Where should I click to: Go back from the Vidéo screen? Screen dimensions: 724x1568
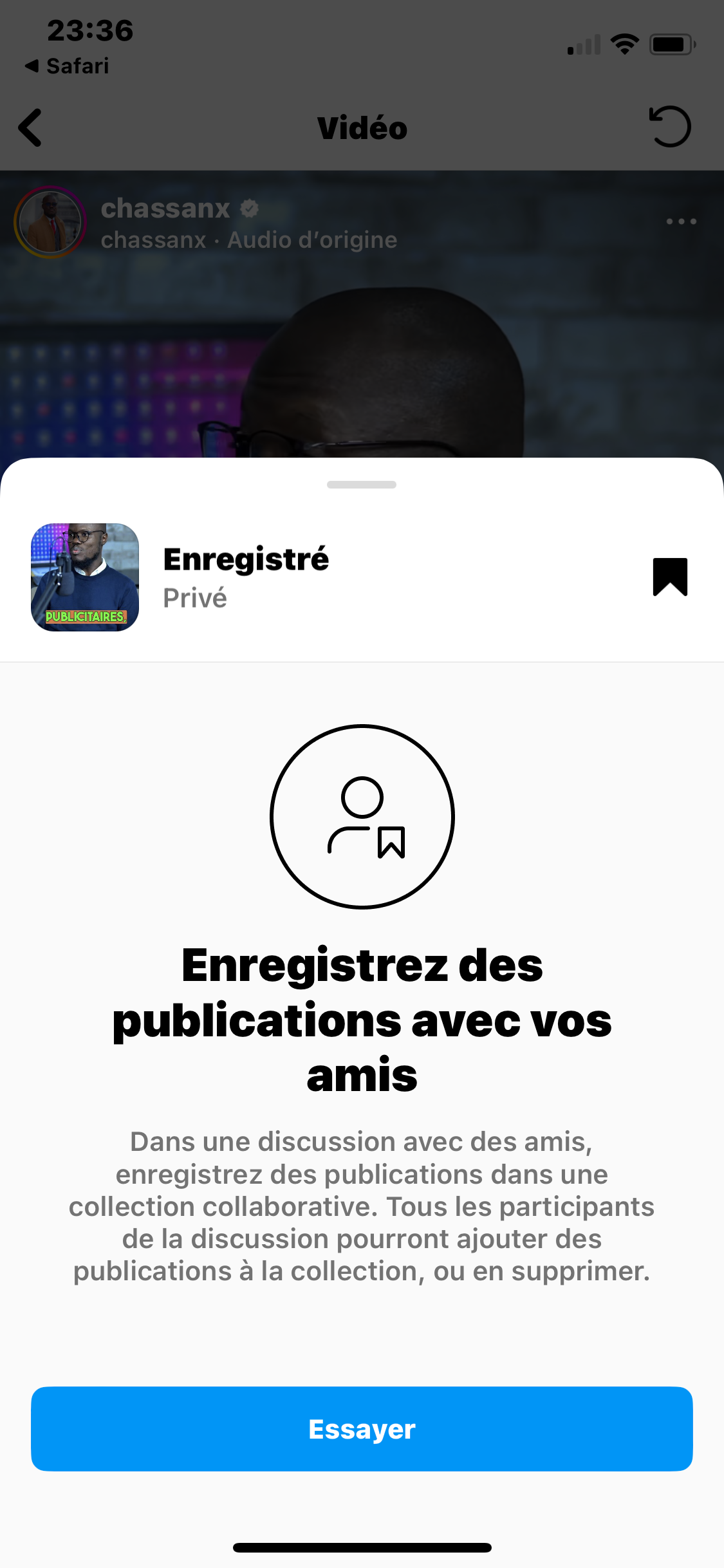point(30,127)
